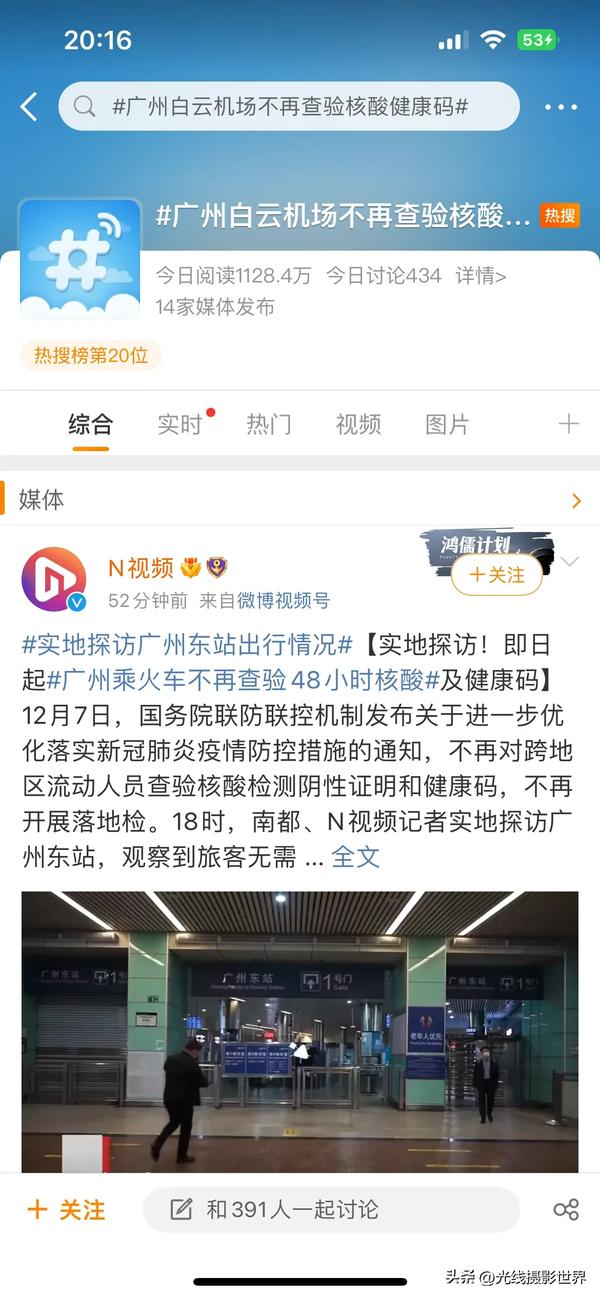Switch to the 图片 tab
This screenshot has height=1298, width=600.
click(x=447, y=424)
